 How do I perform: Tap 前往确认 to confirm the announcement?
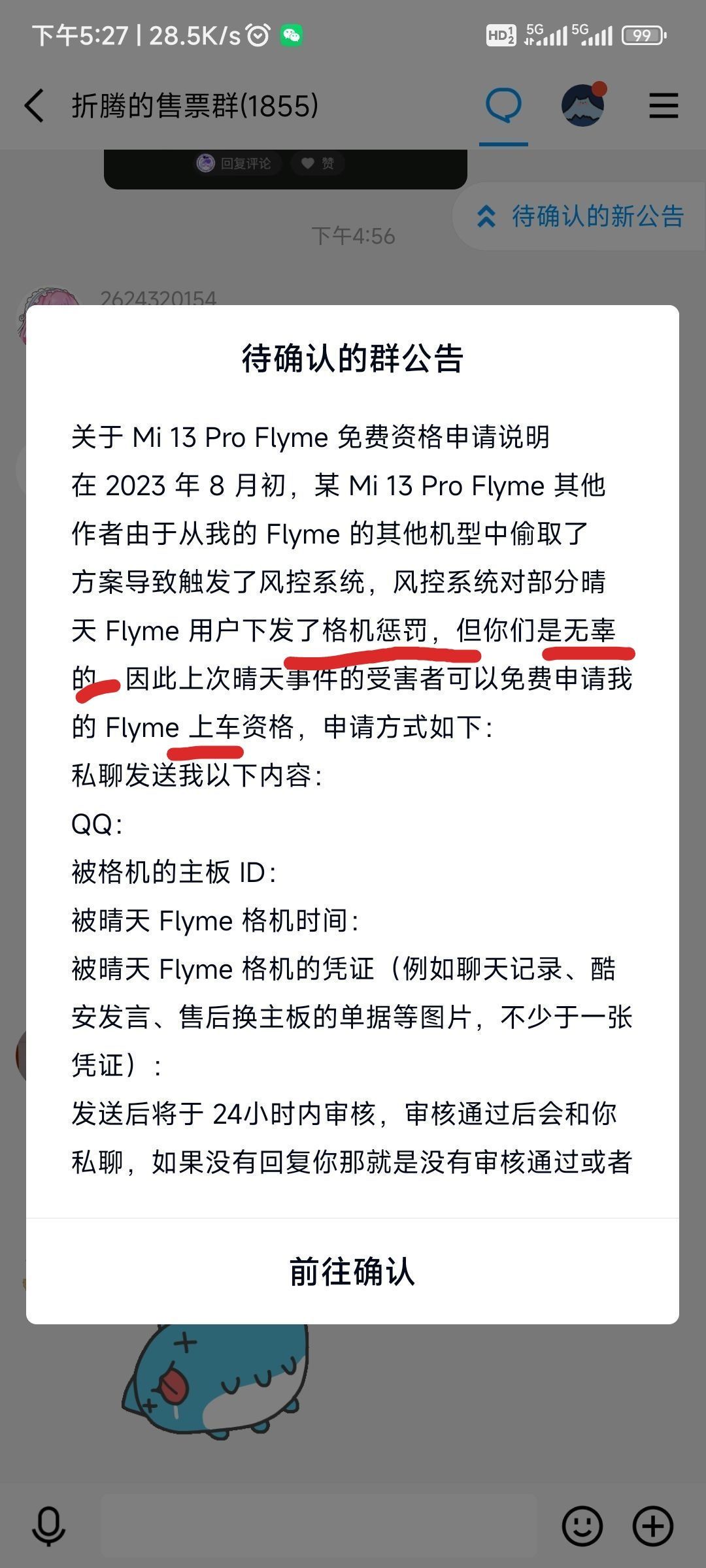352,1271
